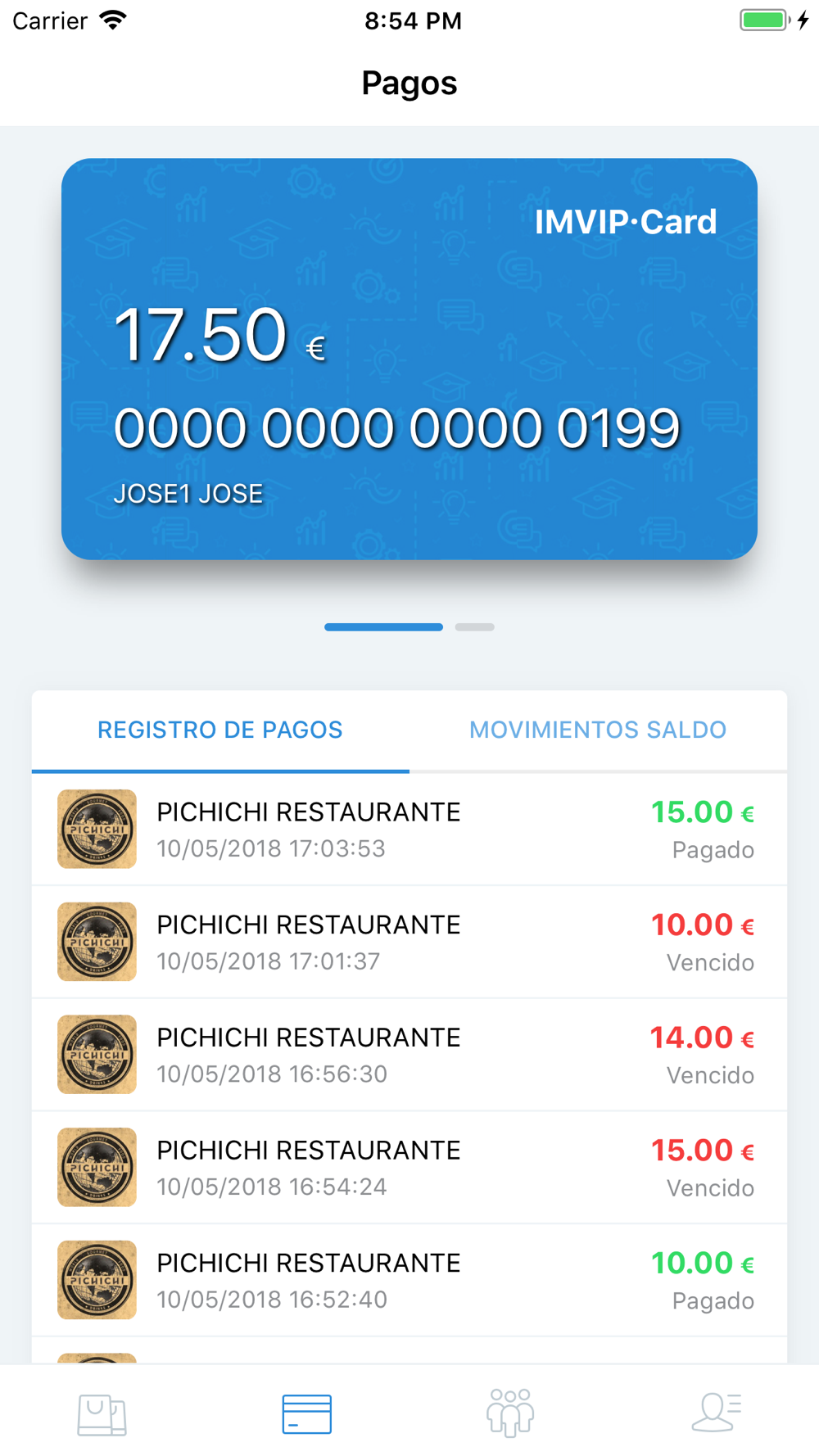Tap the second card page indicator

[475, 627]
